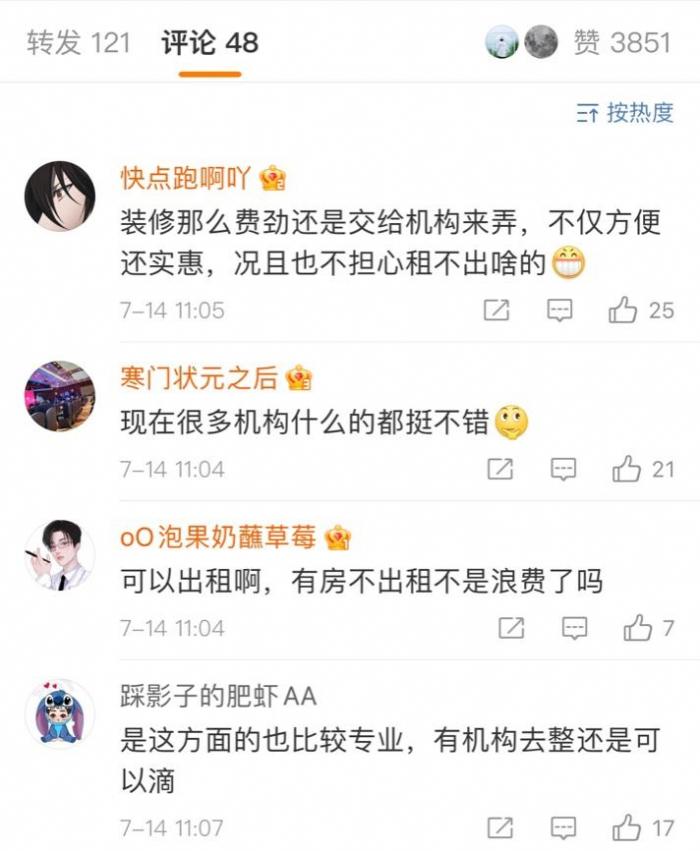This screenshot has height=851, width=700.
Task: Change sorting via 按热度
Action: 625,113
